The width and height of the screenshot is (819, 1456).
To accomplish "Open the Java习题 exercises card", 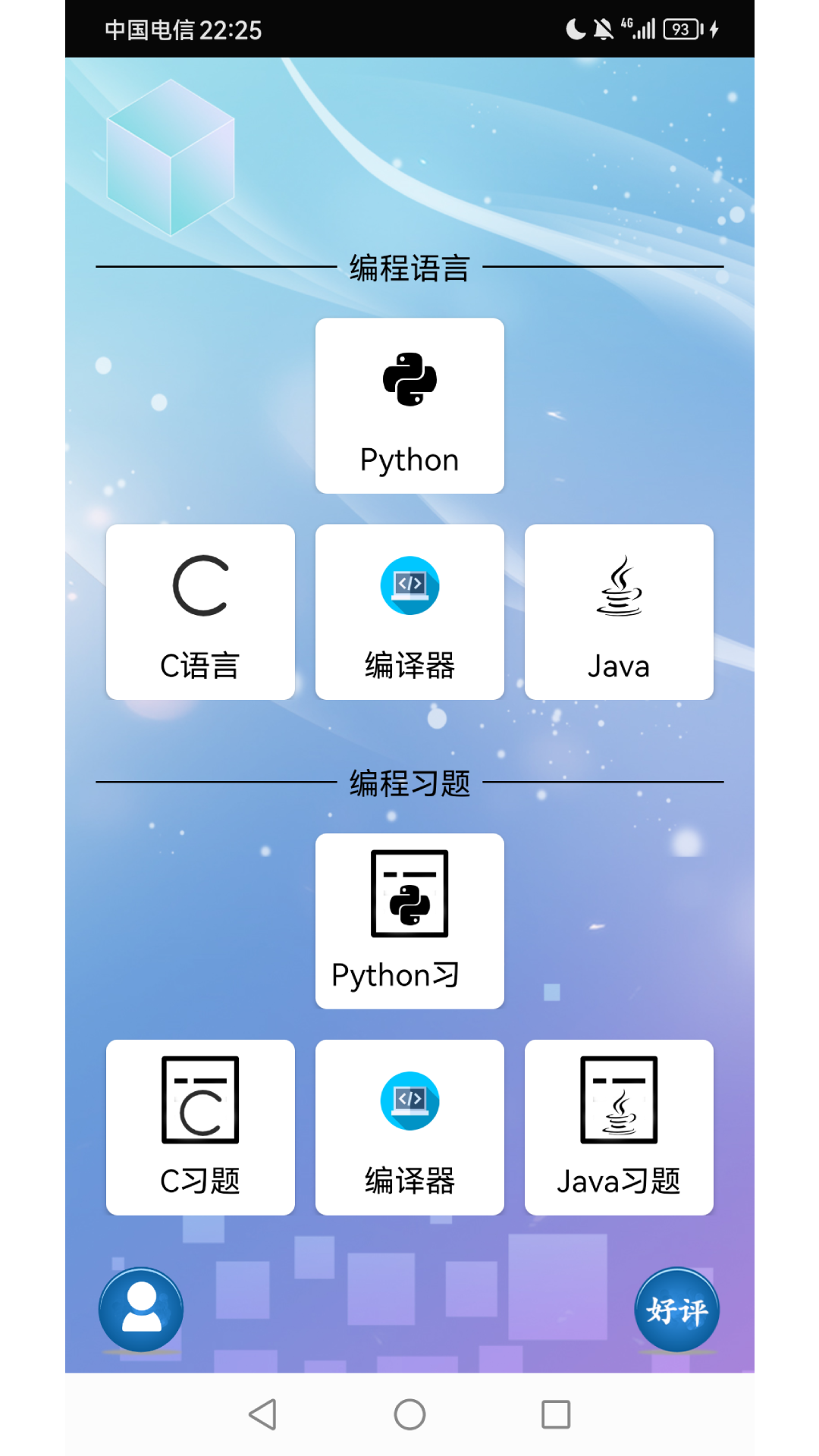I will click(x=619, y=1128).
